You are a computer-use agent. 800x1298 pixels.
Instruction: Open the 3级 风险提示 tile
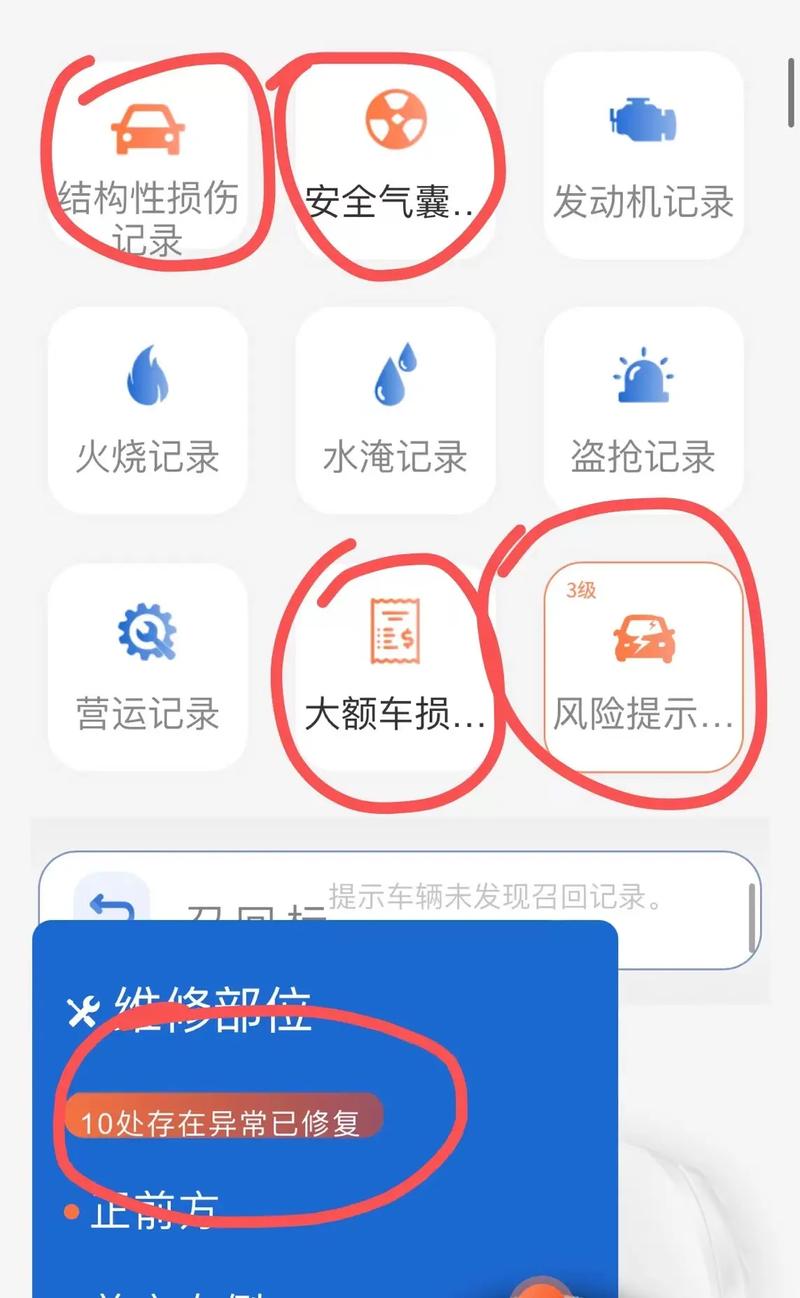(x=643, y=667)
